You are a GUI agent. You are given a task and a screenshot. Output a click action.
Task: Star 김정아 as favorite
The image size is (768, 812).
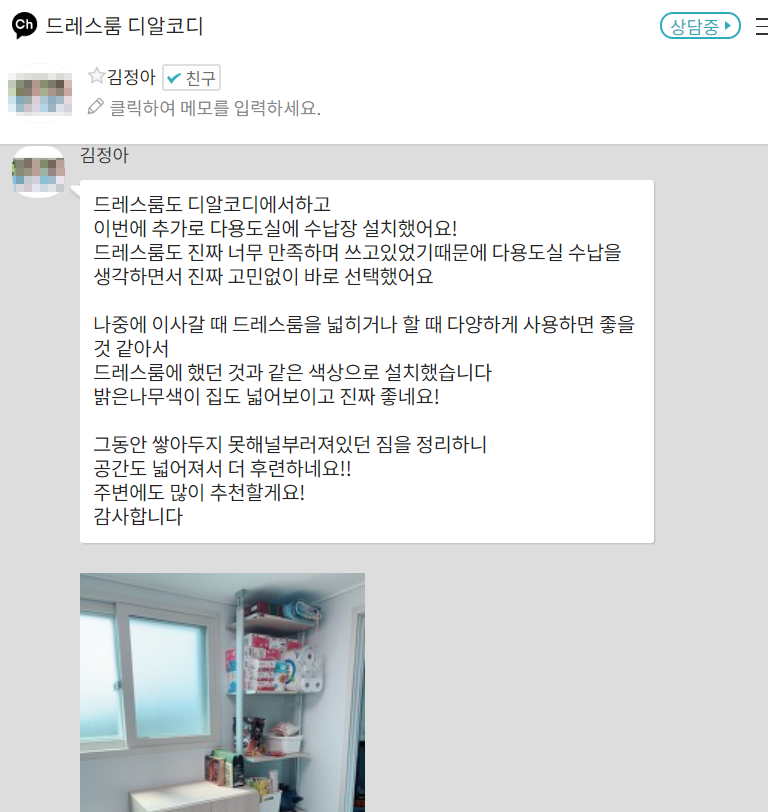tap(96, 76)
